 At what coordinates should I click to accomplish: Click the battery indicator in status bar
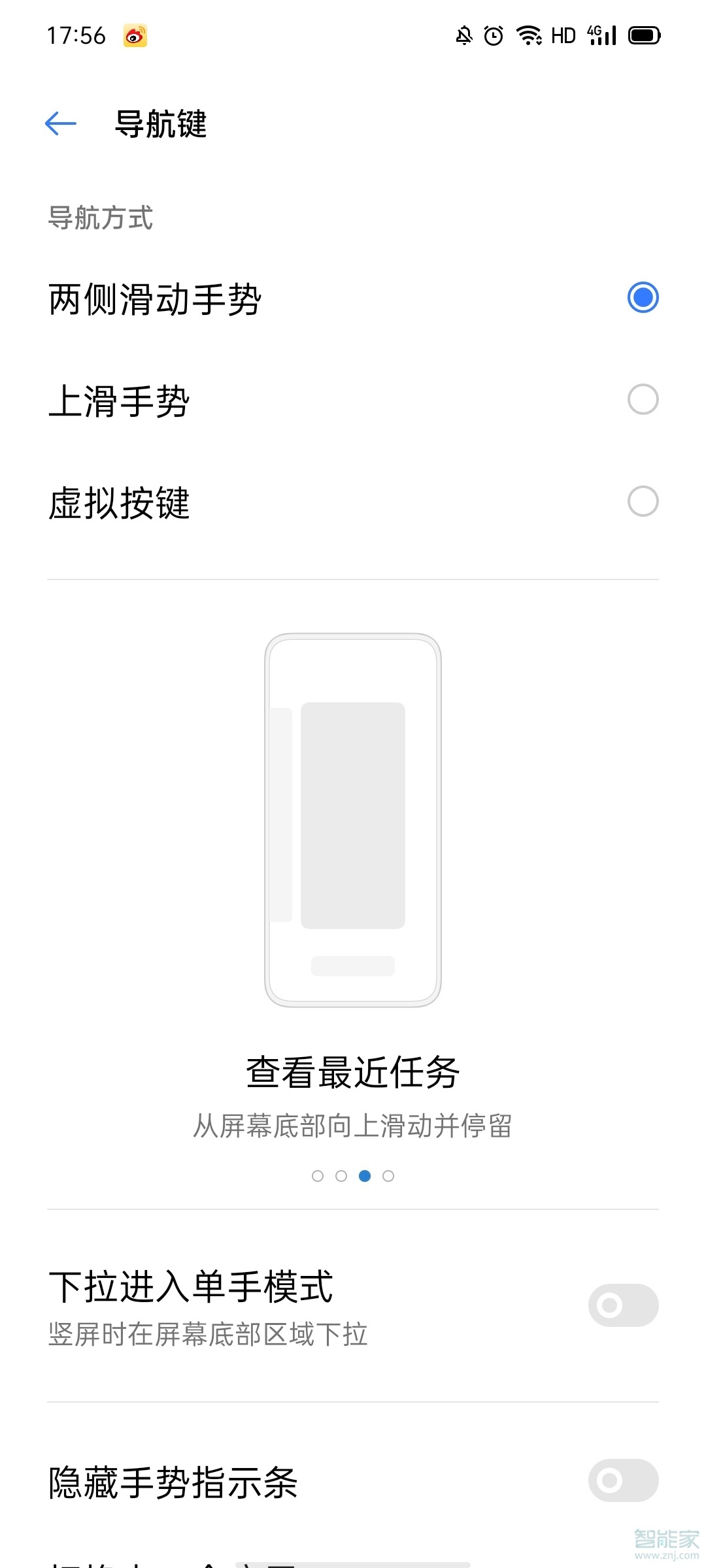(x=643, y=35)
